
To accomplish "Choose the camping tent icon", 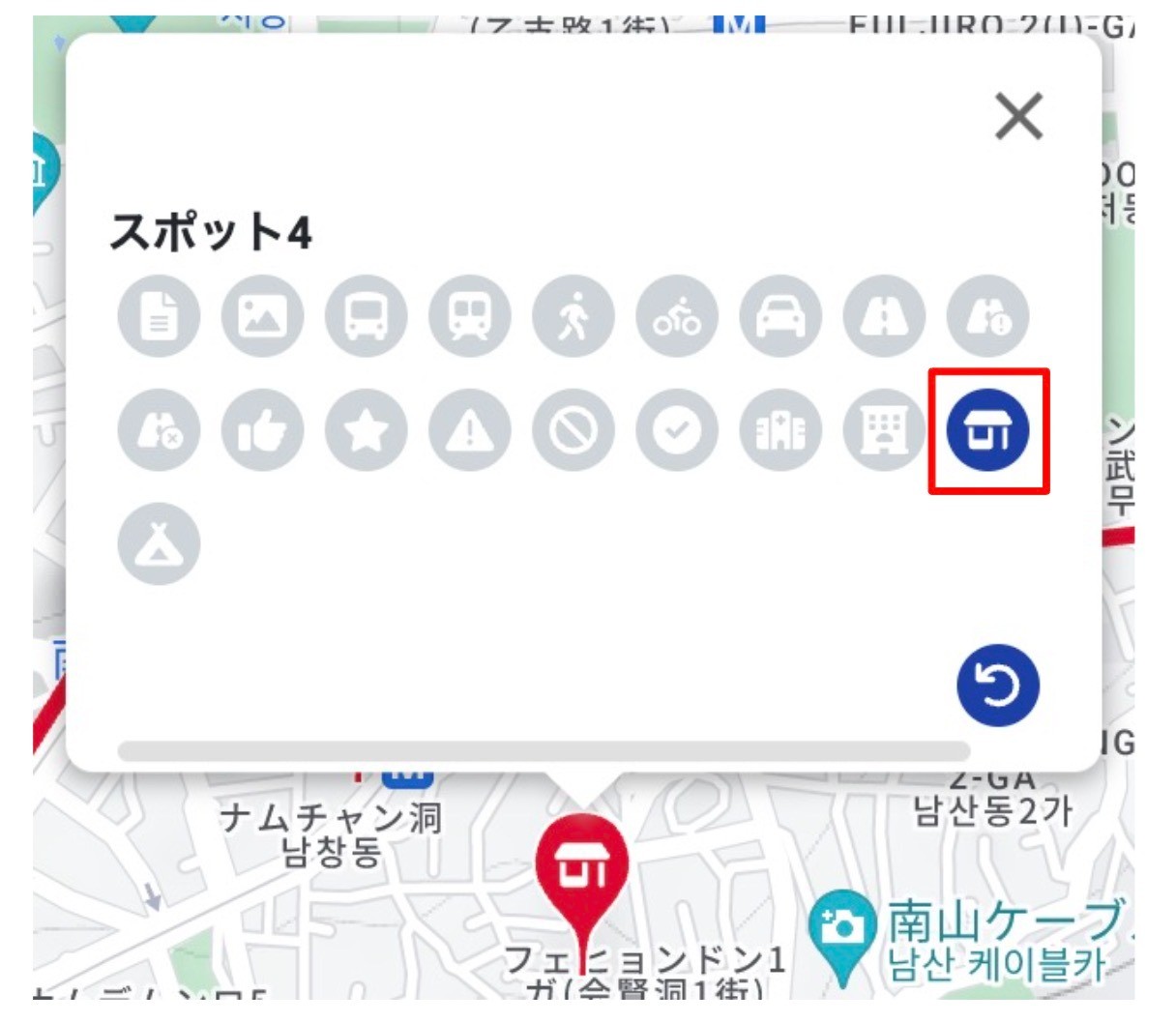I will [x=160, y=544].
